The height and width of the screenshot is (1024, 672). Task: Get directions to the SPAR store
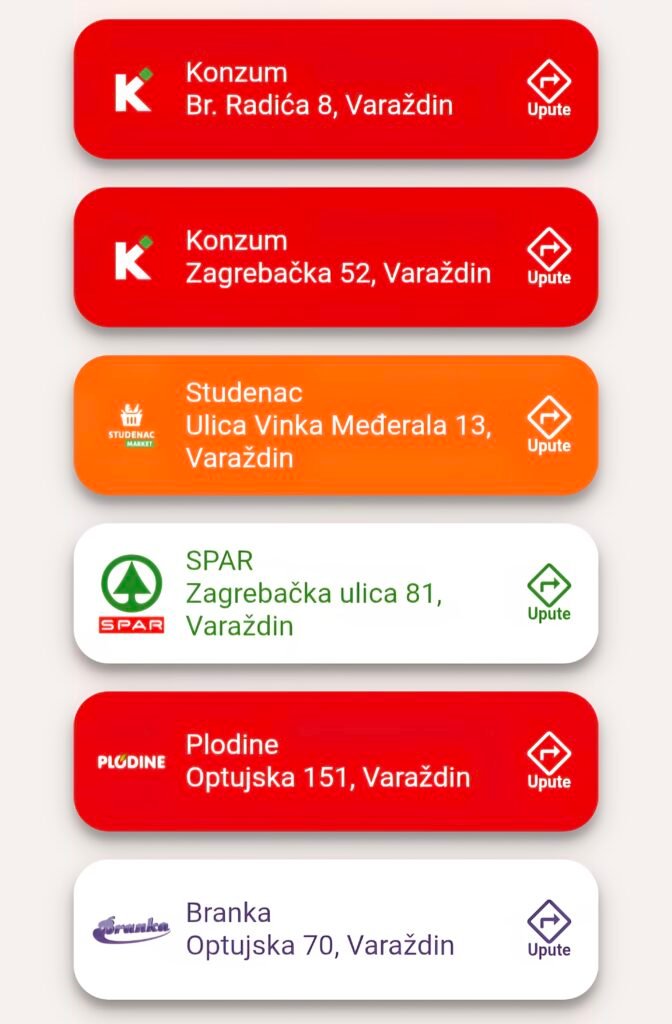[548, 593]
